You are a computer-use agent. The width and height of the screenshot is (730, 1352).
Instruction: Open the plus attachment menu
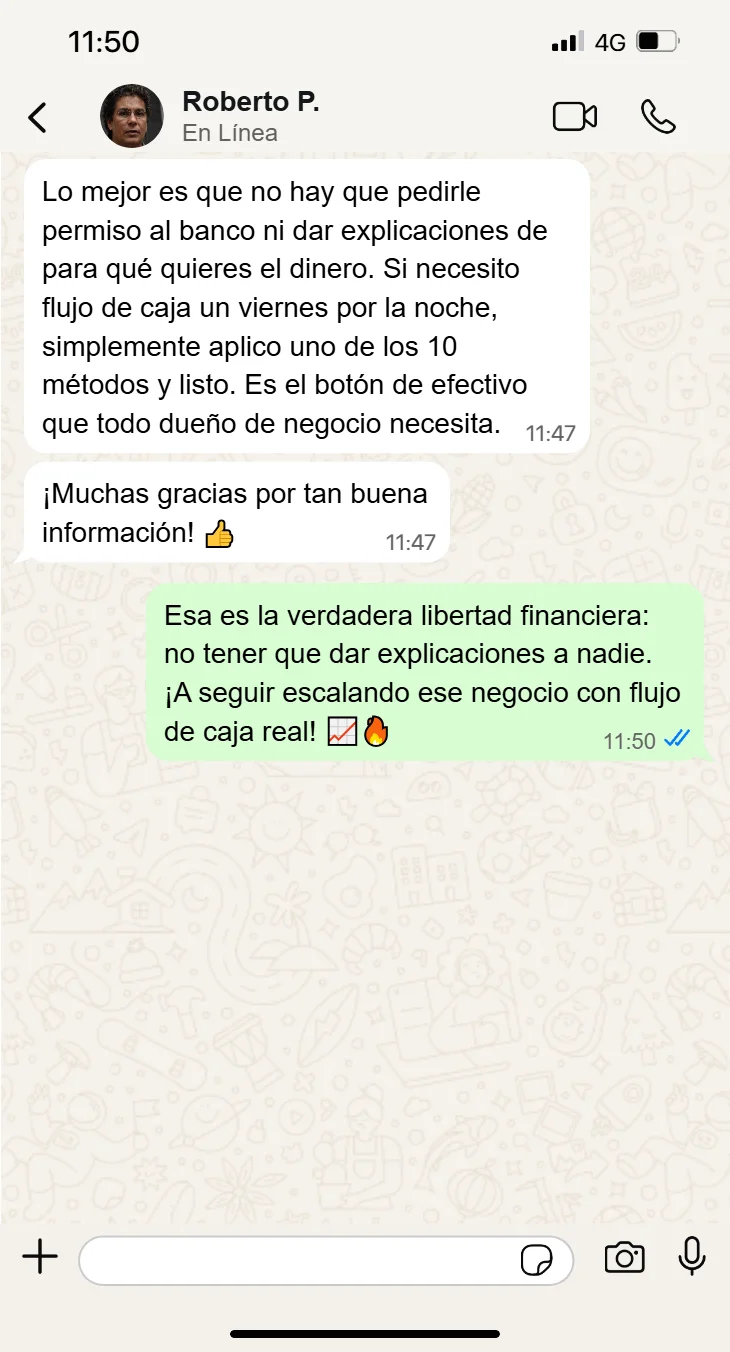tap(40, 1257)
